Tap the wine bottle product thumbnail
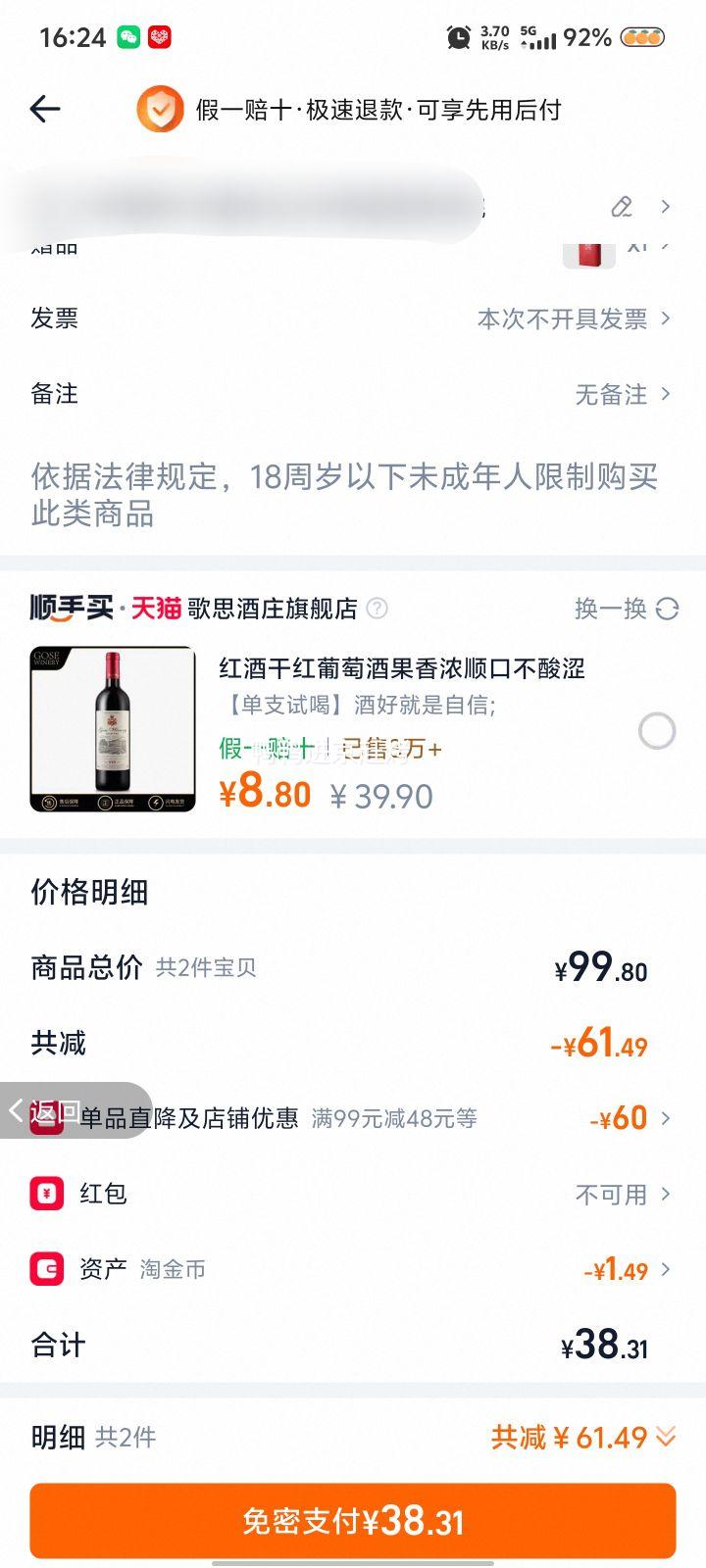The width and height of the screenshot is (706, 1568). (x=112, y=725)
